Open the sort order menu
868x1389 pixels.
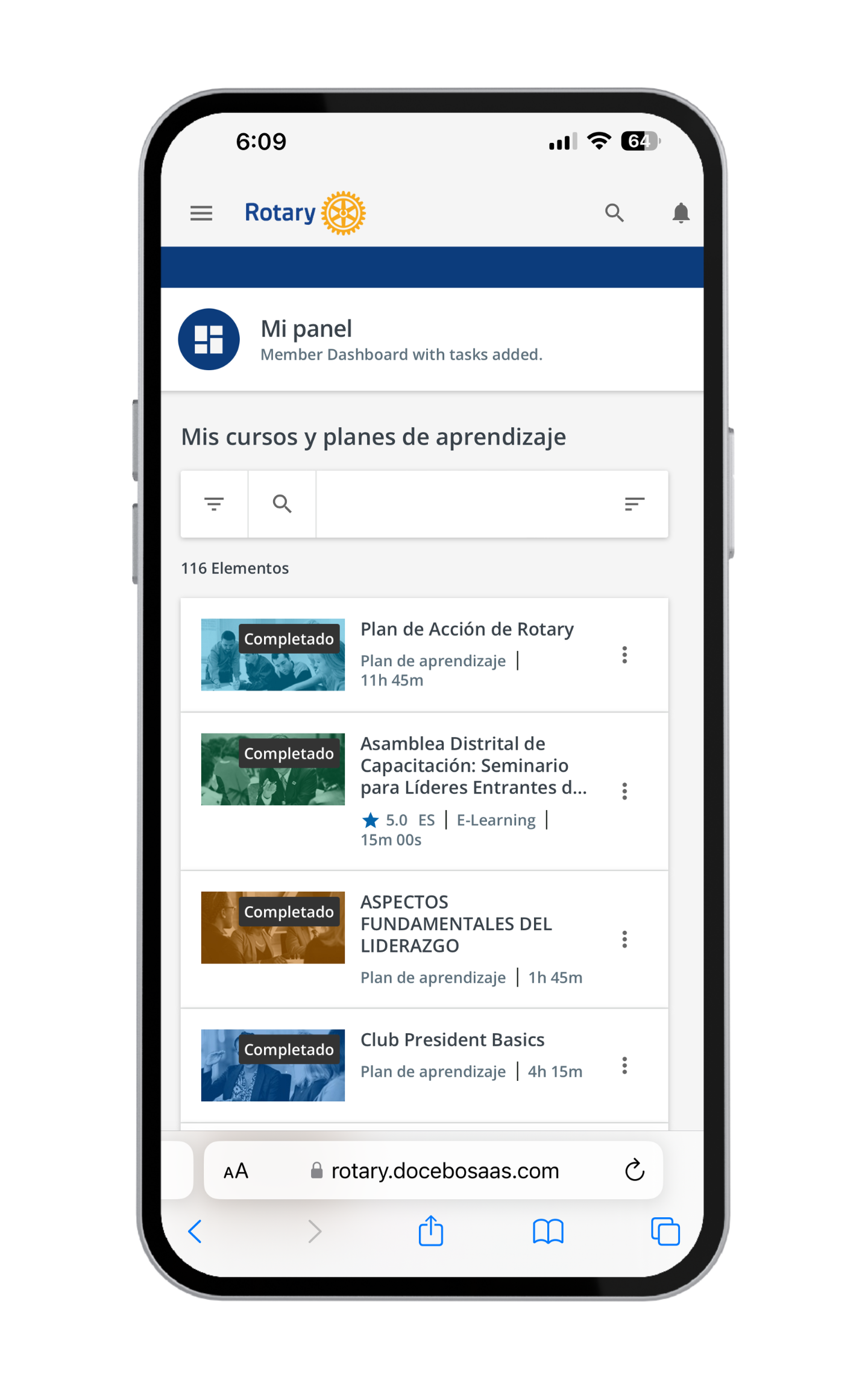click(634, 504)
